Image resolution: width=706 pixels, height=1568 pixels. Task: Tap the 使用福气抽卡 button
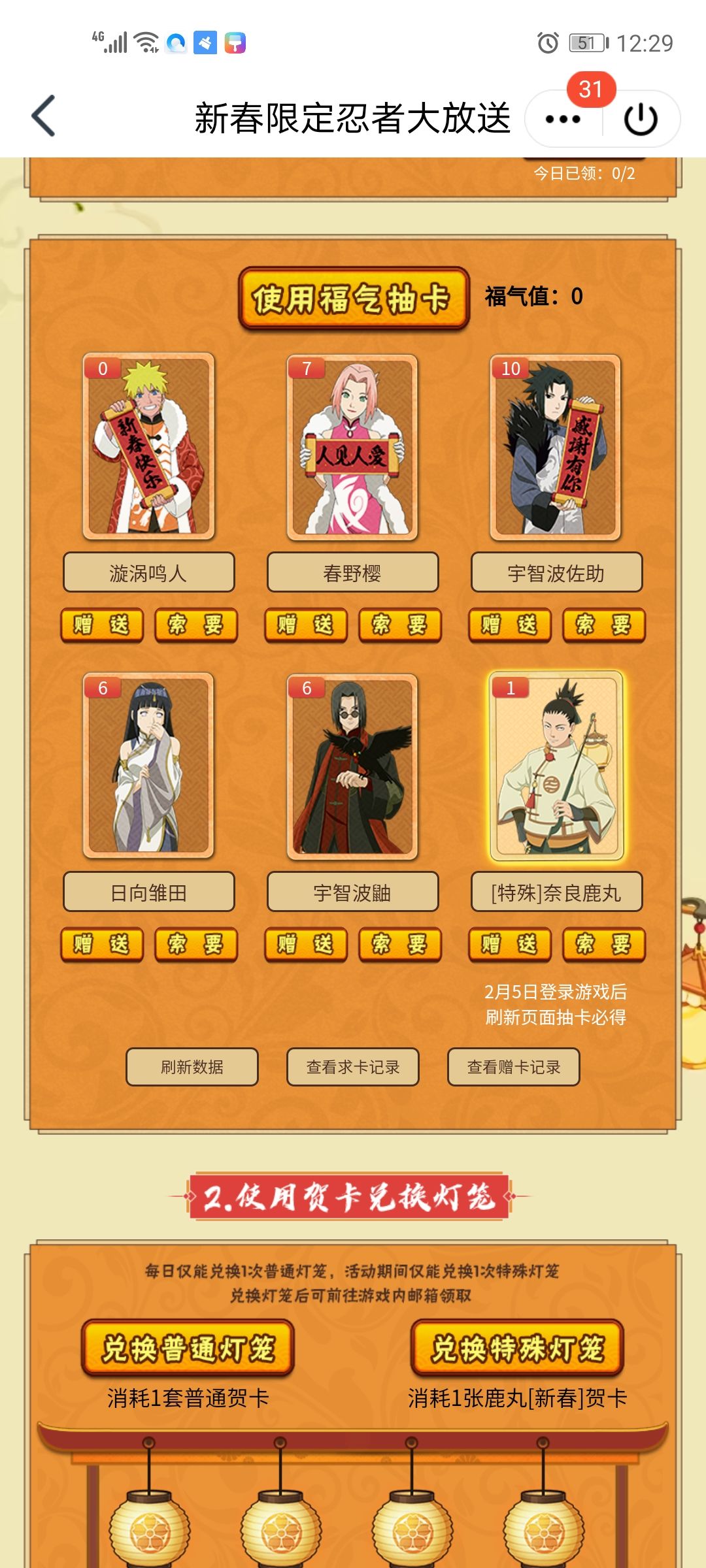pos(354,299)
